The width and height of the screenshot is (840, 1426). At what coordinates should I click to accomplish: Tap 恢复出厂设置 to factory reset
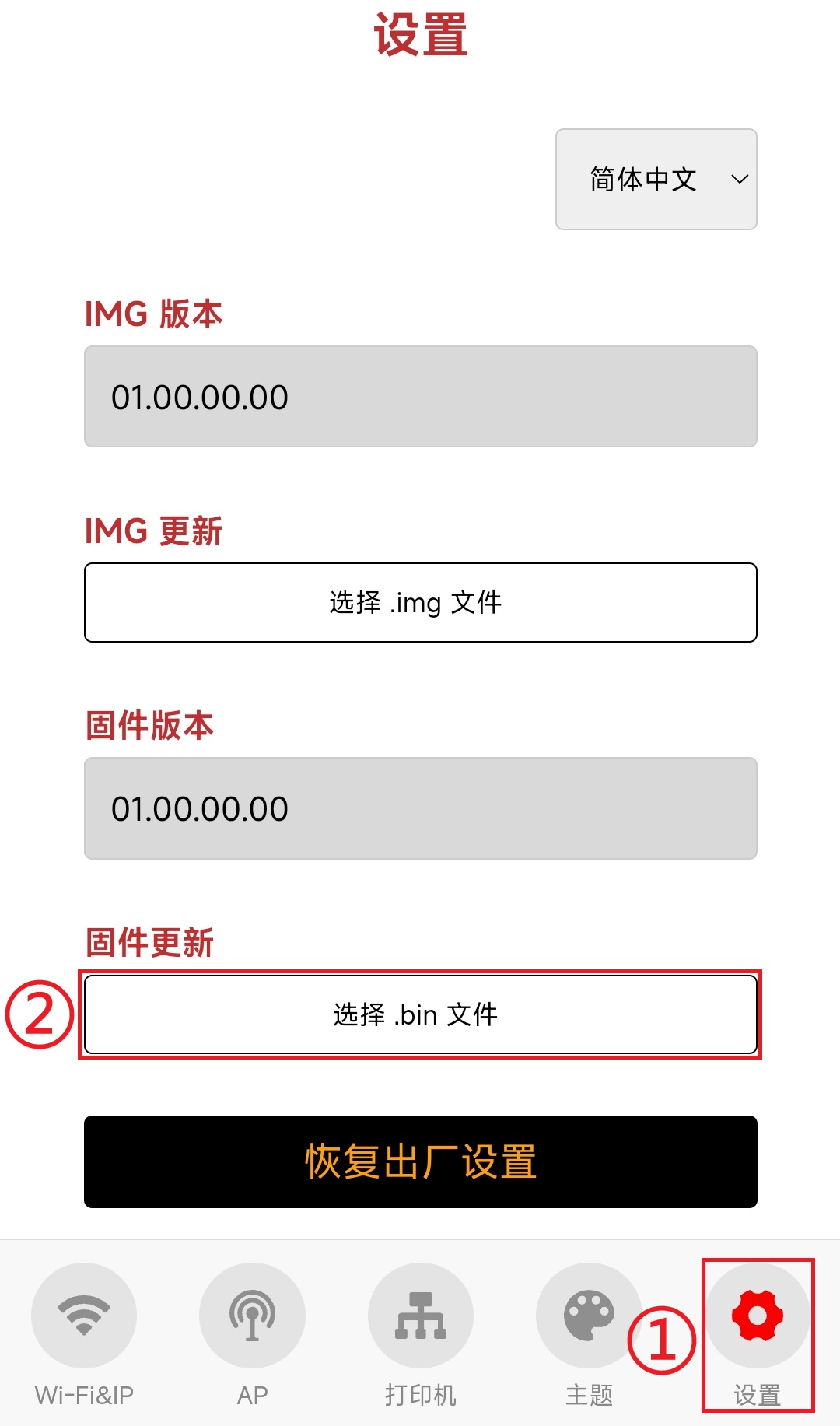420,1161
